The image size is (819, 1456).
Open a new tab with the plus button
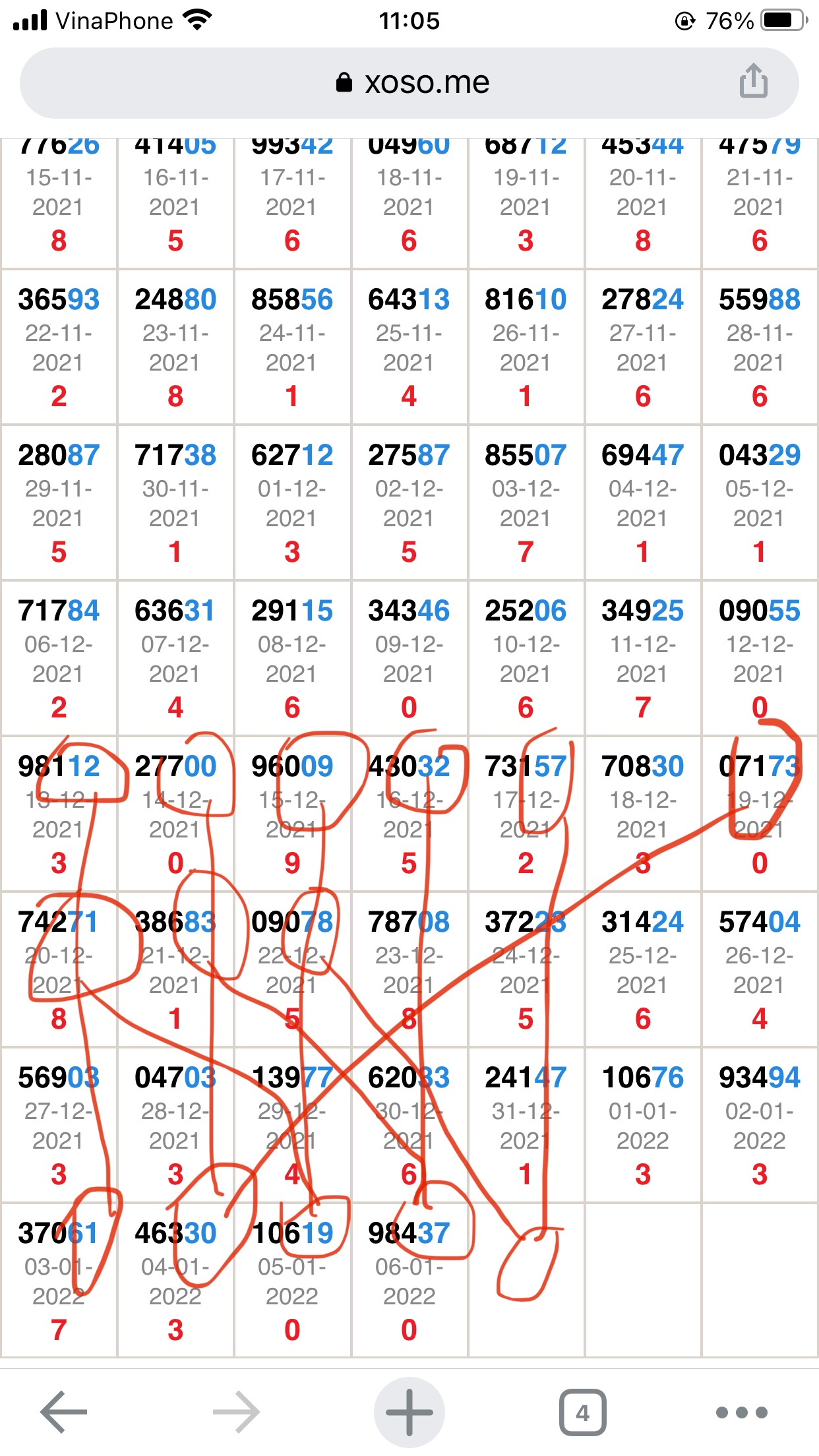(409, 1412)
